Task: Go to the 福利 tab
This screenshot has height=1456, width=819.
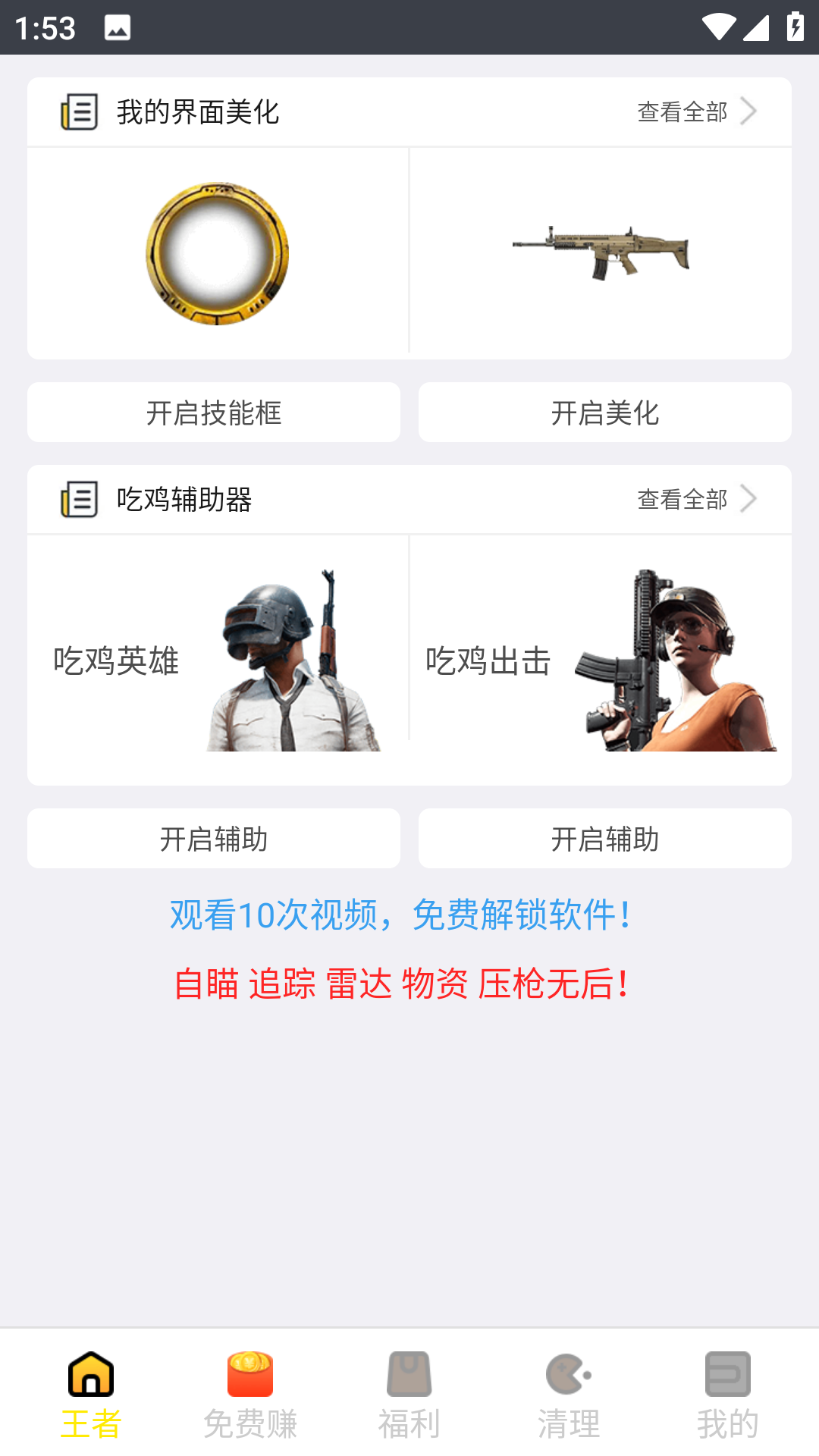Action: click(409, 1395)
